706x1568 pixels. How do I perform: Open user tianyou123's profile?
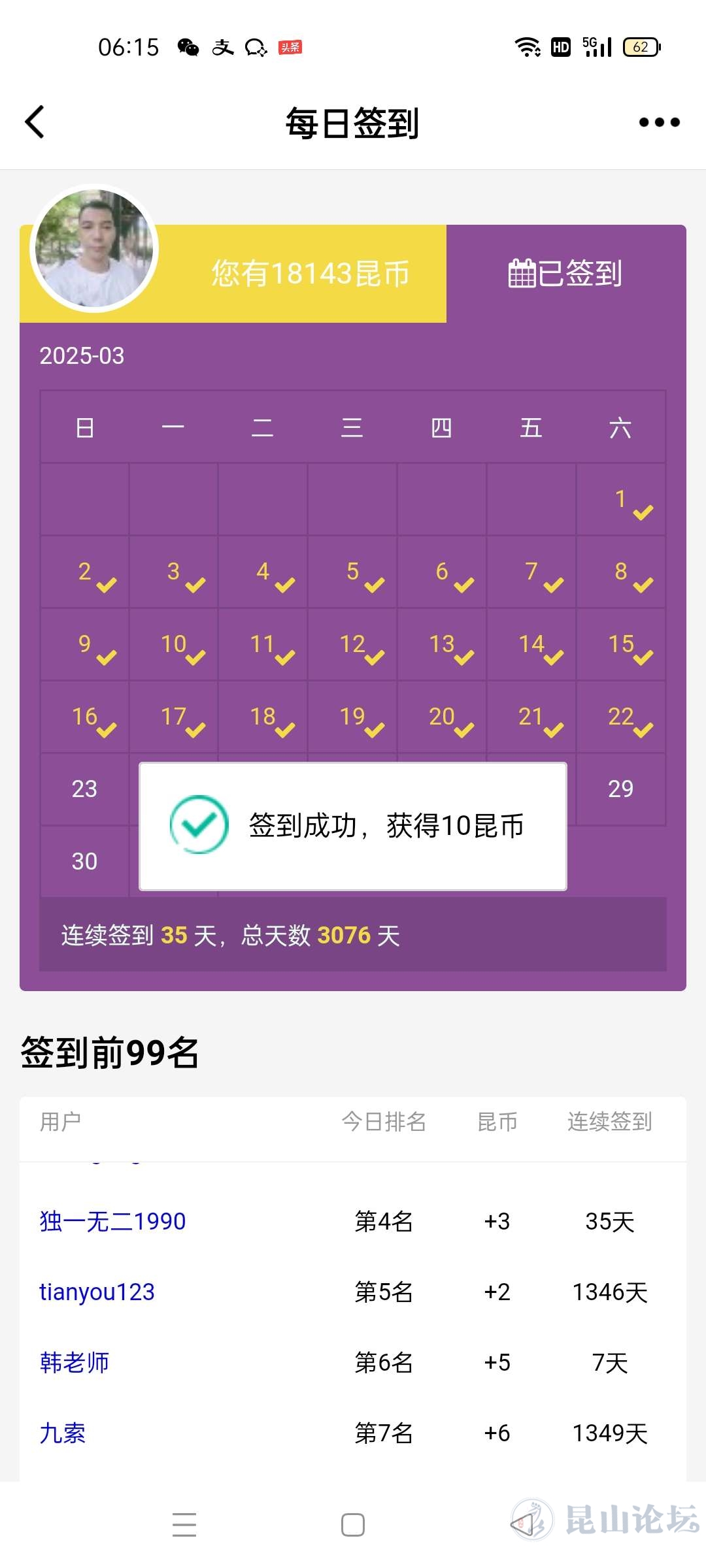tap(97, 1292)
